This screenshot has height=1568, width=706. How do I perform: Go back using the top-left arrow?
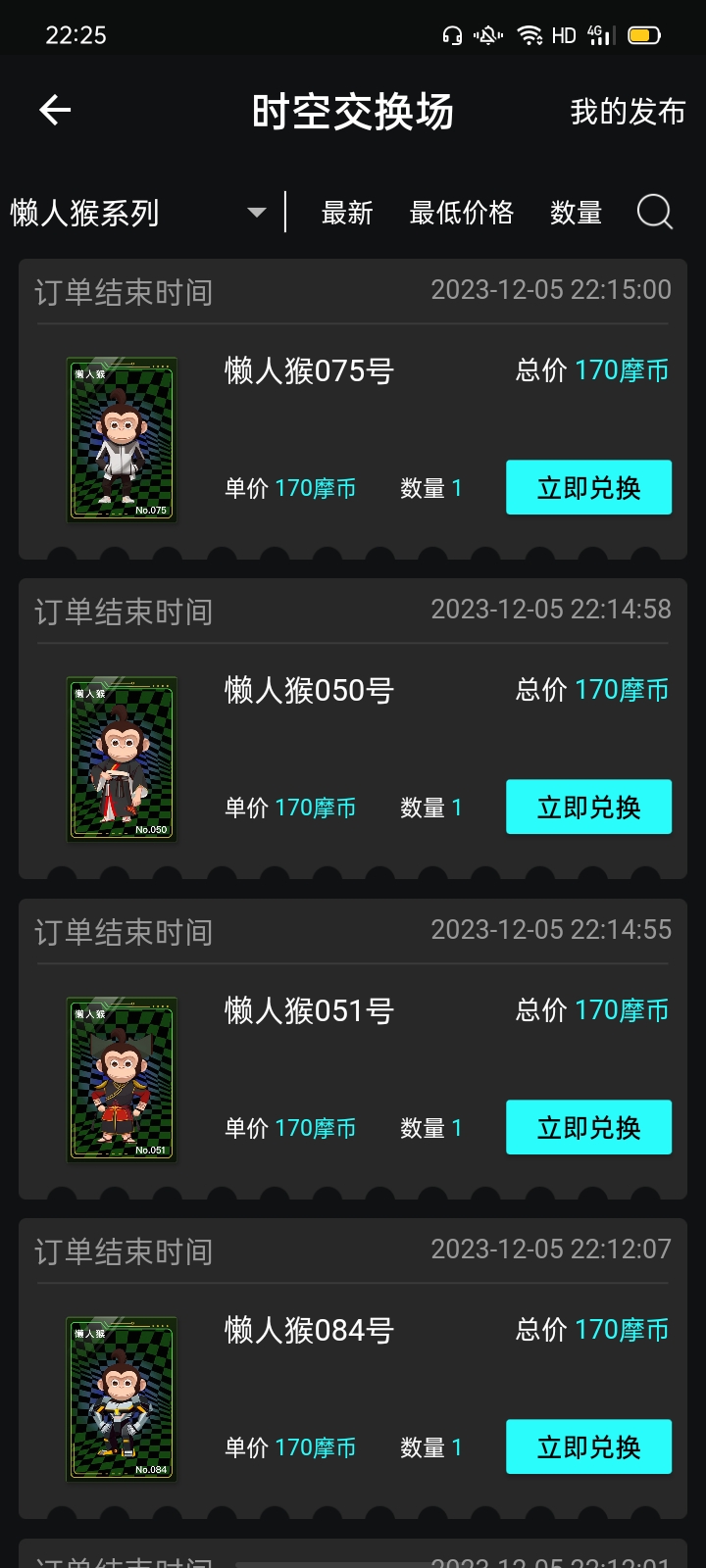point(55,110)
